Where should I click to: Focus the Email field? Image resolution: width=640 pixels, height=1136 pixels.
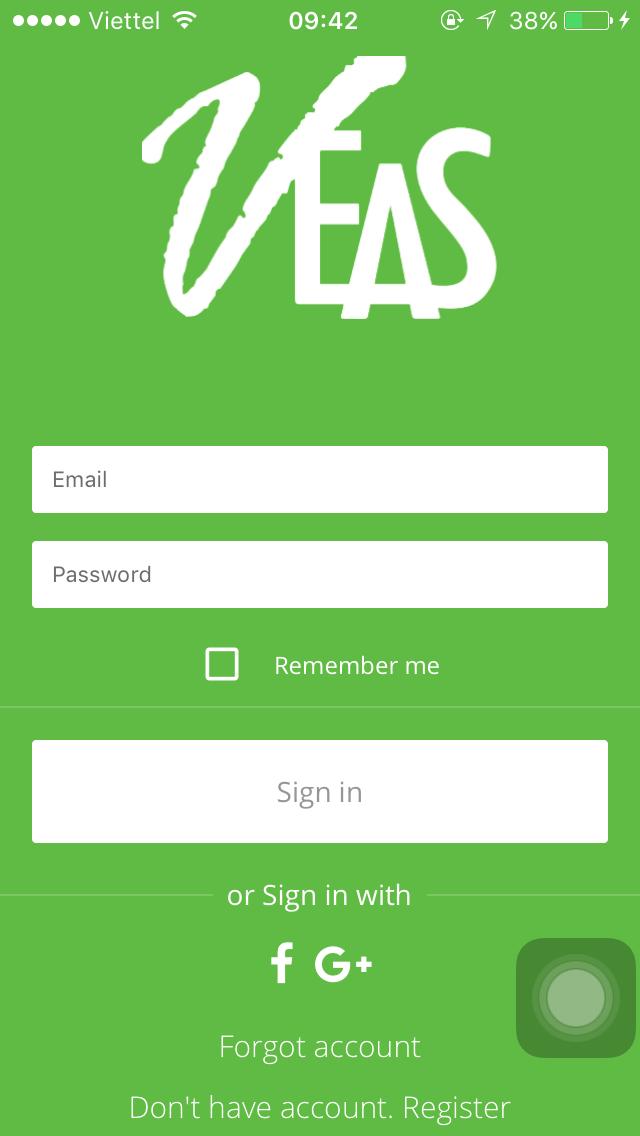tap(320, 479)
